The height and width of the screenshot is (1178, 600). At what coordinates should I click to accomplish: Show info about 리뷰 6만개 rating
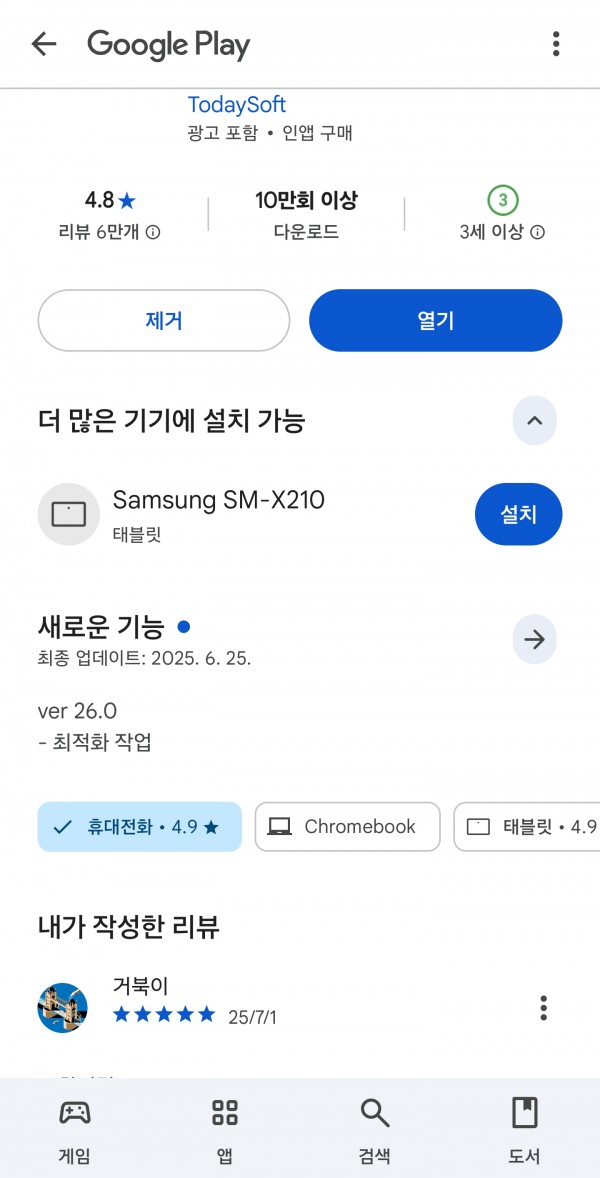point(152,233)
